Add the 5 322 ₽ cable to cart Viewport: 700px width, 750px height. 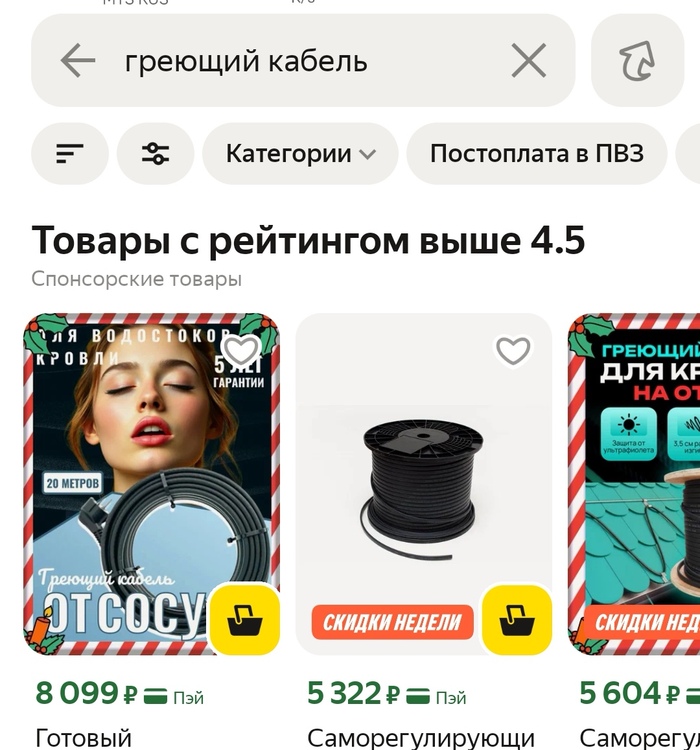pyautogui.click(x=517, y=620)
